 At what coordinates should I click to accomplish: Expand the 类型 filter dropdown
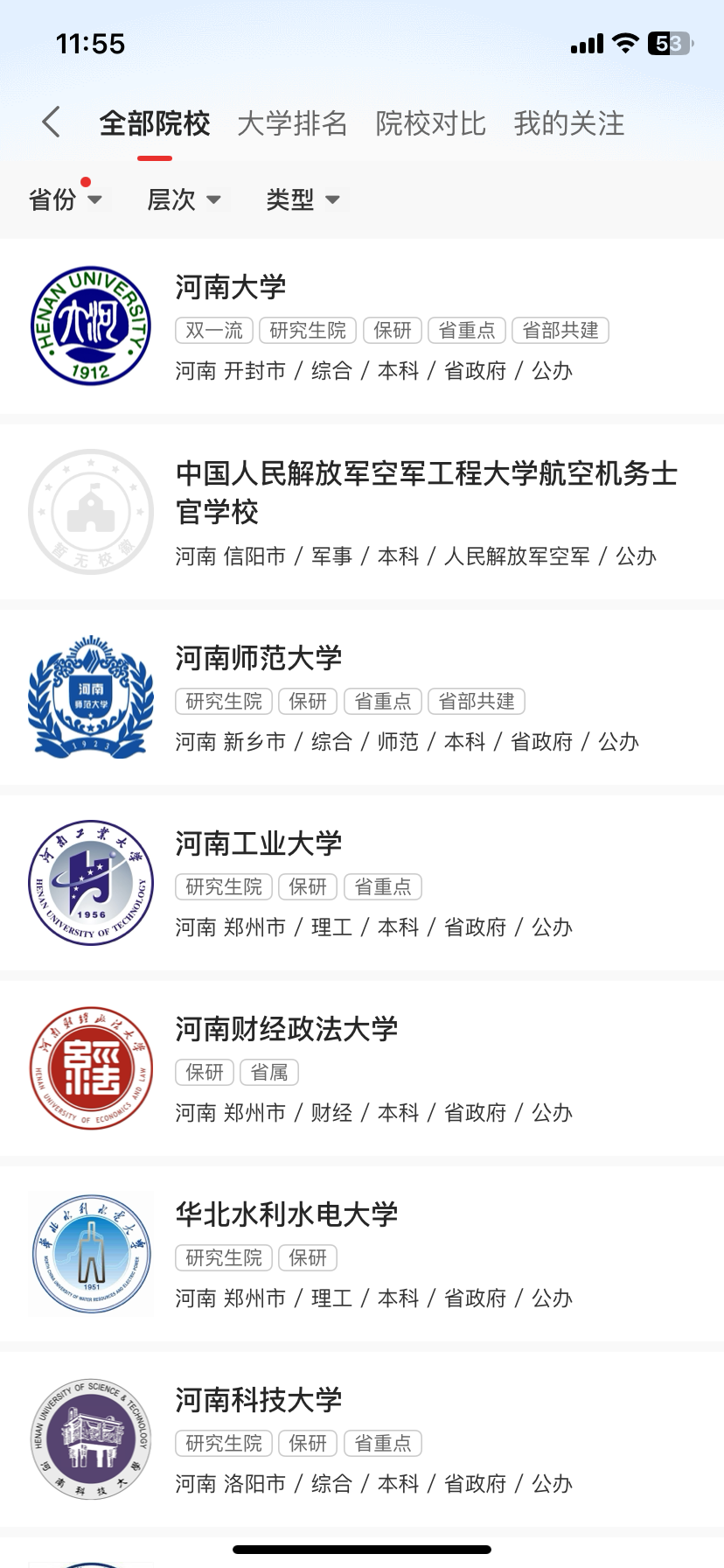pyautogui.click(x=303, y=200)
